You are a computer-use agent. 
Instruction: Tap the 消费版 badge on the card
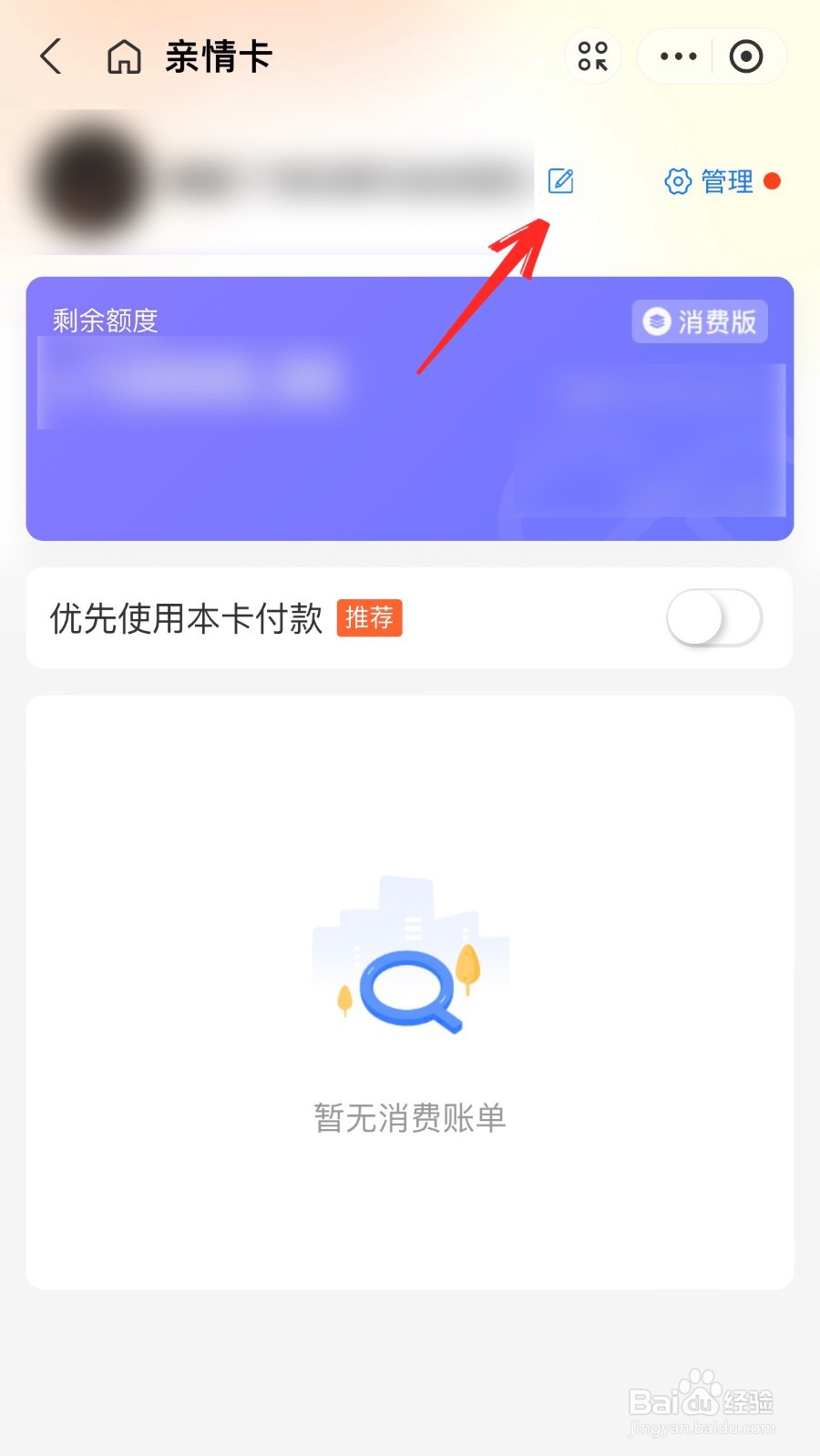pyautogui.click(x=700, y=321)
